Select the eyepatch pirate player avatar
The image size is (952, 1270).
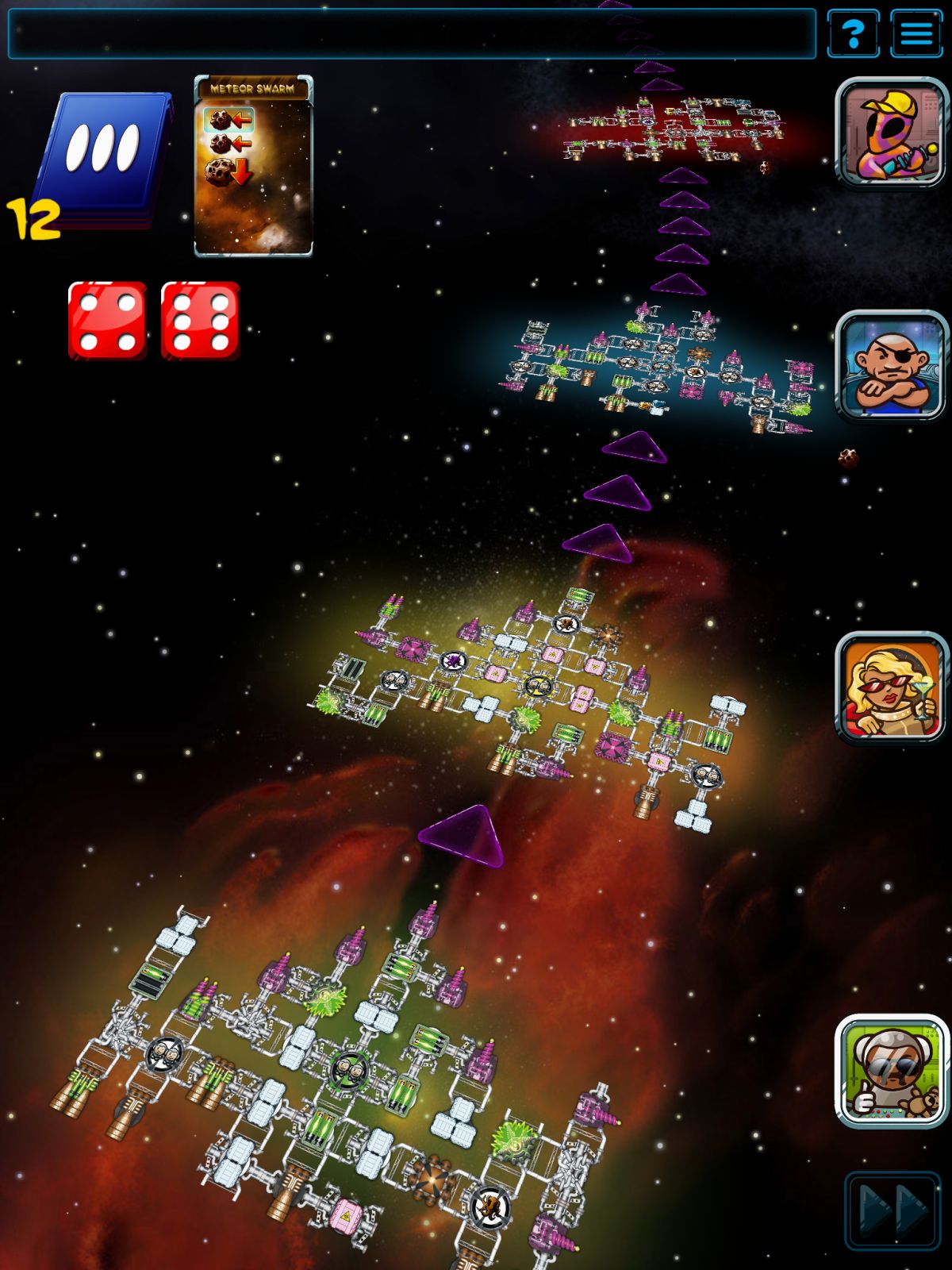point(891,365)
